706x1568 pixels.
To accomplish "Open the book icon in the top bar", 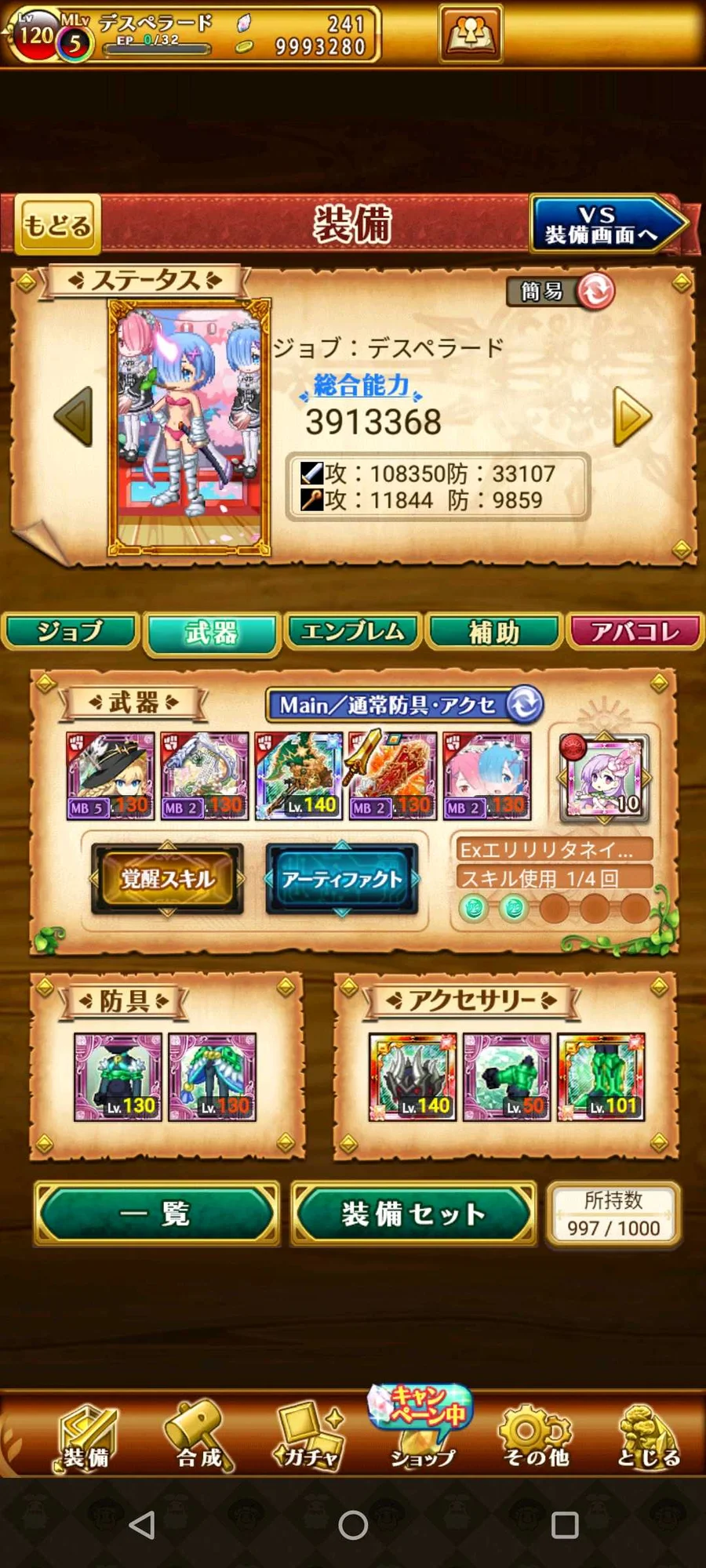I will coord(470,33).
